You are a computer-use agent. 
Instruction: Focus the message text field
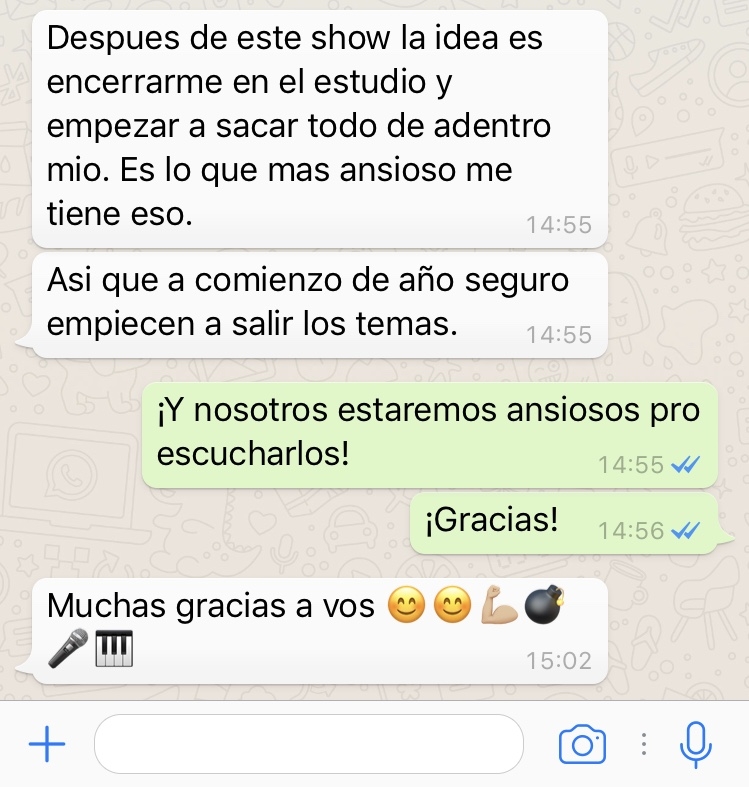pyautogui.click(x=308, y=745)
